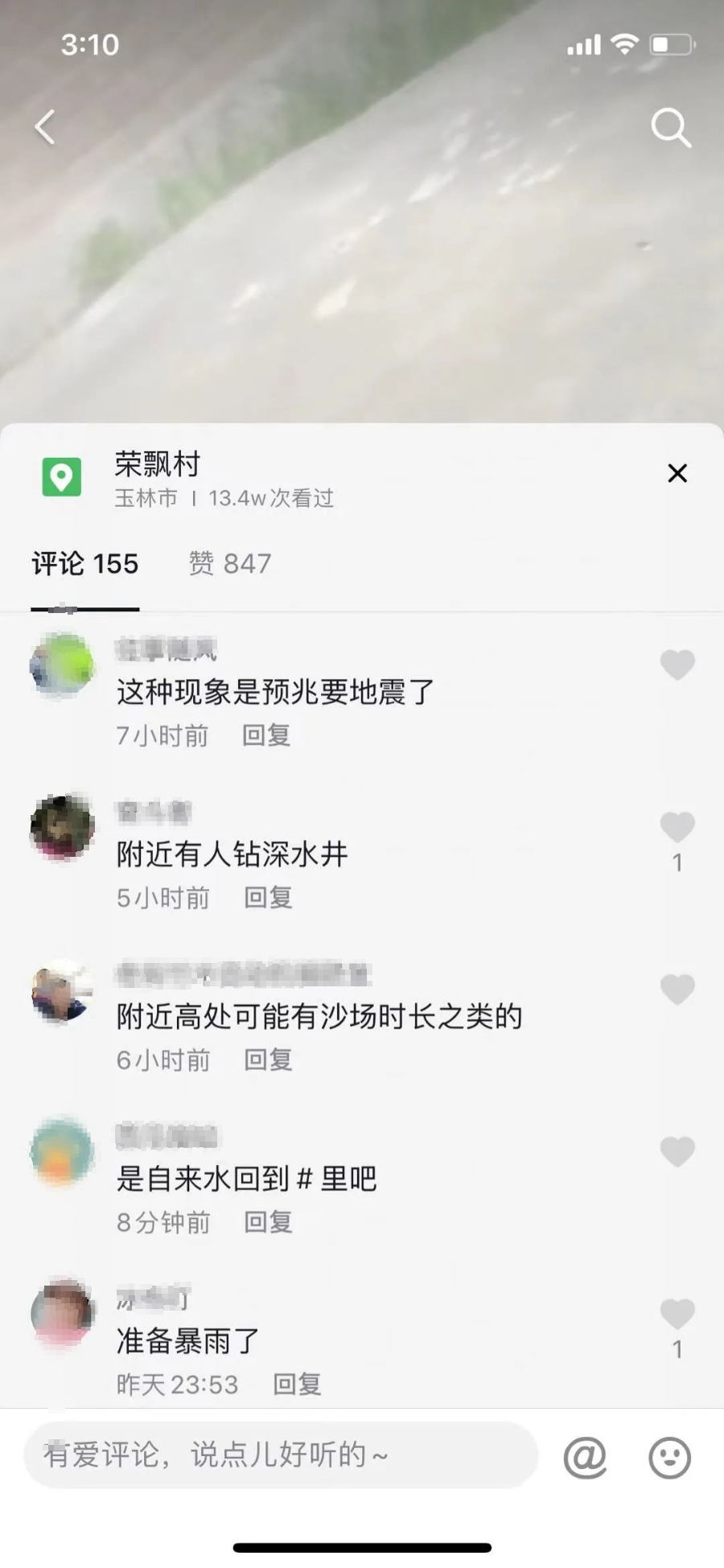Reply to the 钻深水井 comment

(268, 898)
